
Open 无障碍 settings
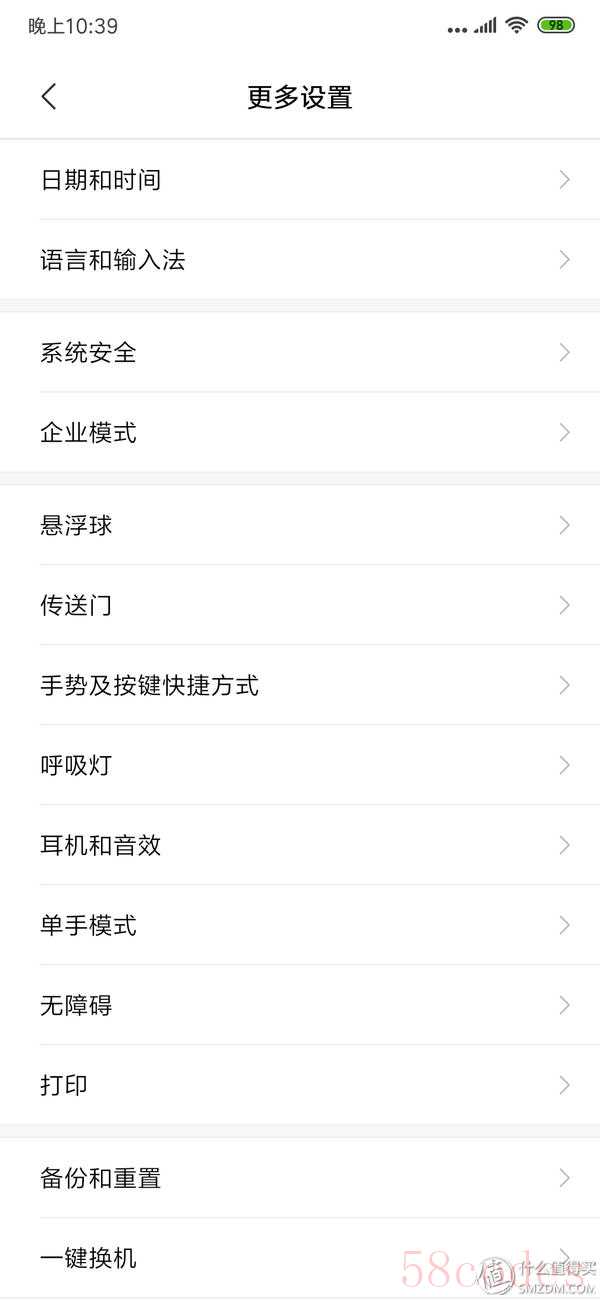click(300, 1005)
